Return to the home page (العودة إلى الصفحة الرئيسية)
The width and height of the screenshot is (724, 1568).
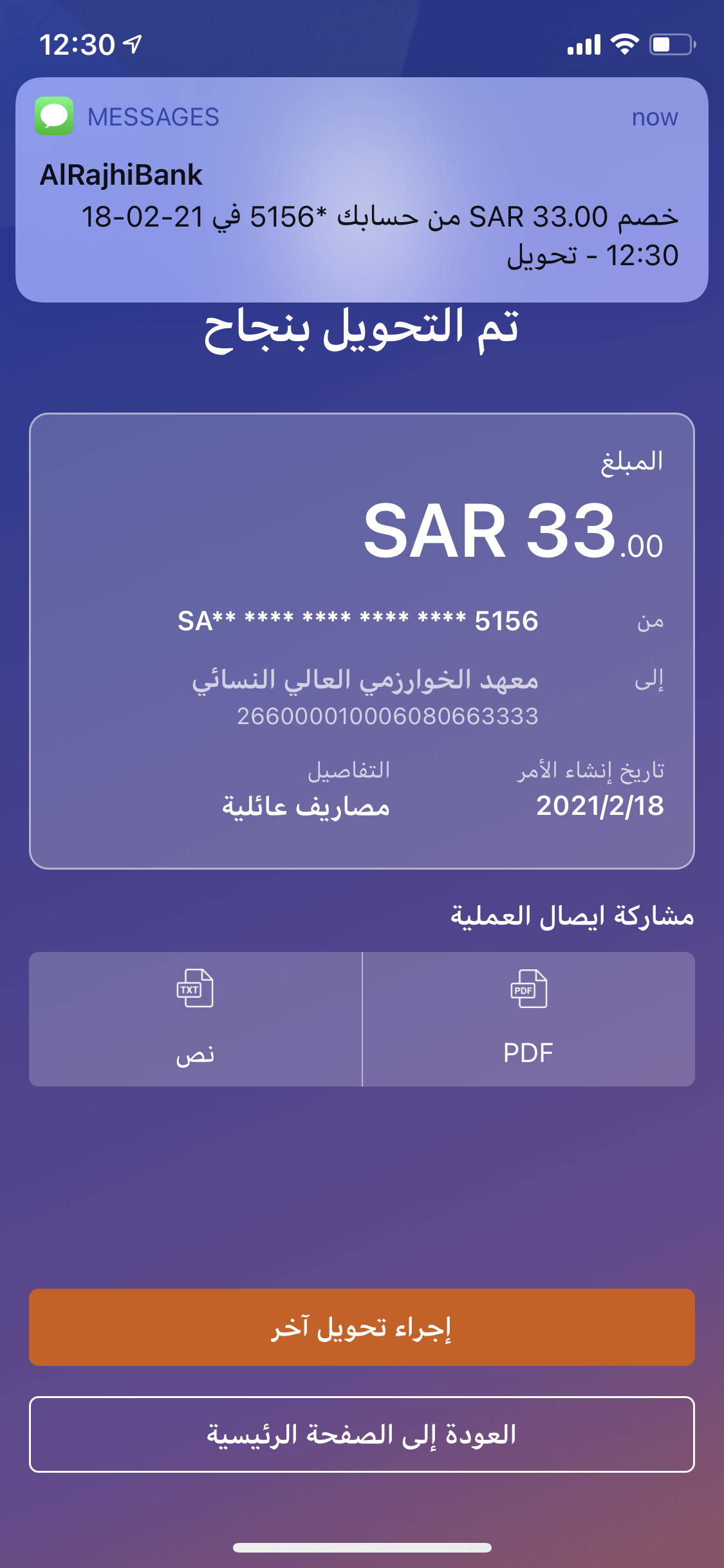[362, 1434]
